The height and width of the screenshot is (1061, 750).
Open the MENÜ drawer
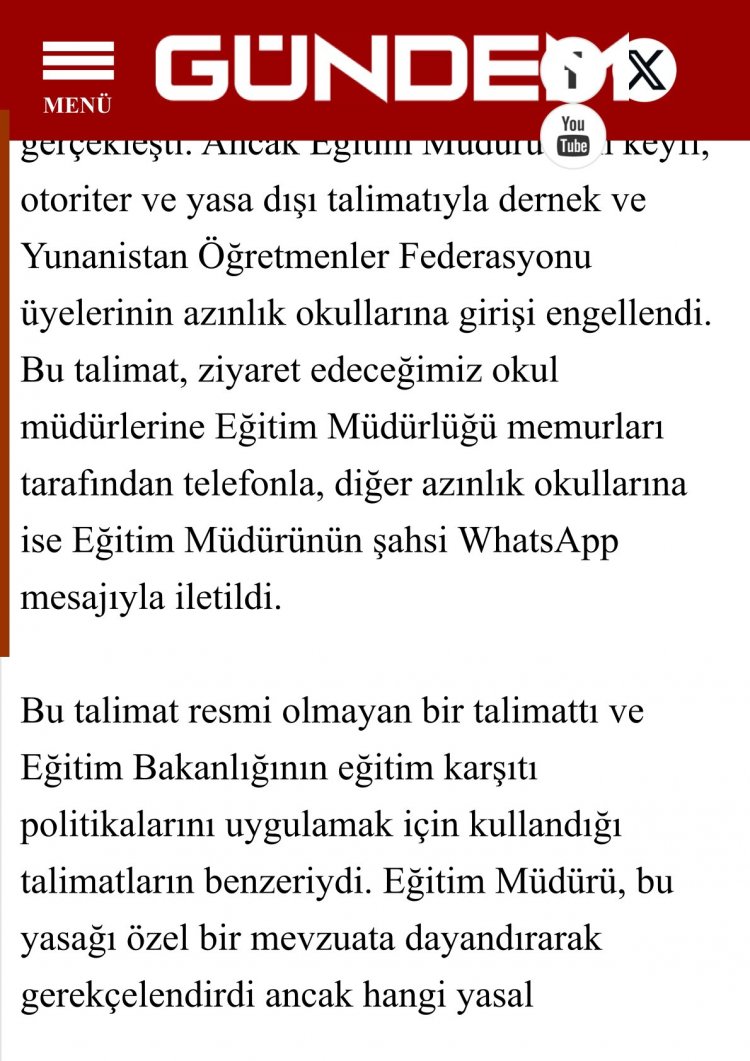pos(78,77)
